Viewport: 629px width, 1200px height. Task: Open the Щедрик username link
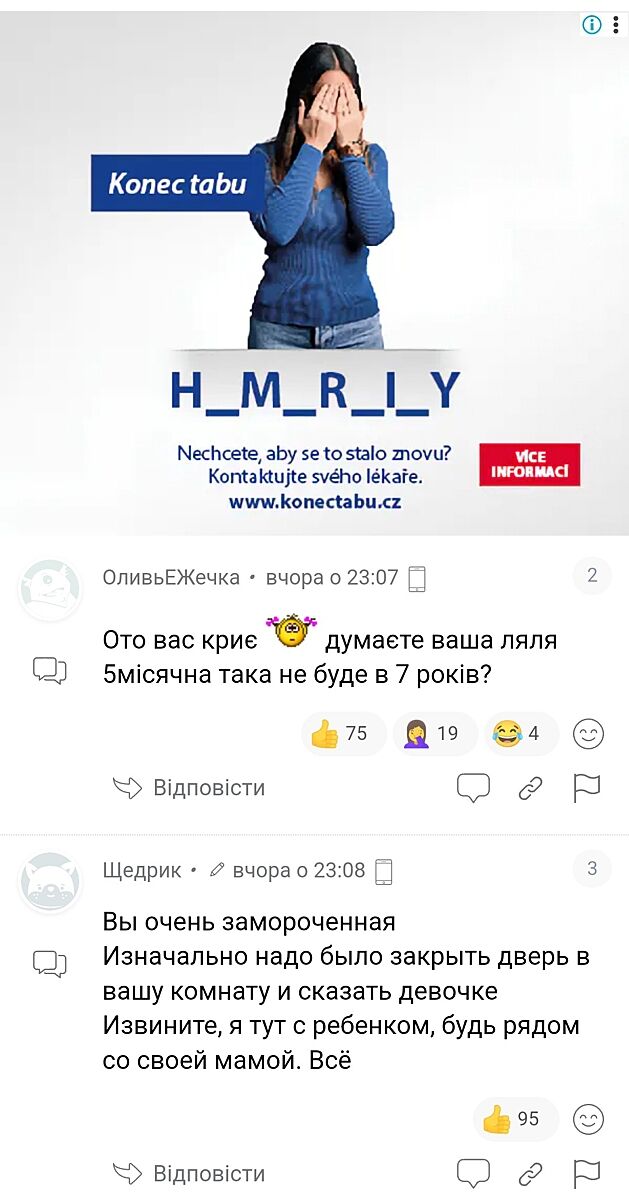click(142, 870)
